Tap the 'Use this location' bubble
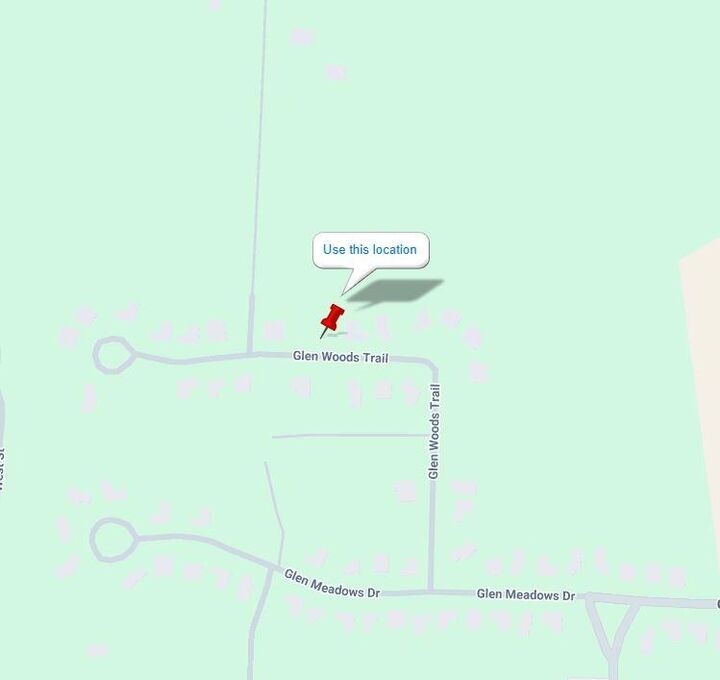This screenshot has width=720, height=680. 370,250
